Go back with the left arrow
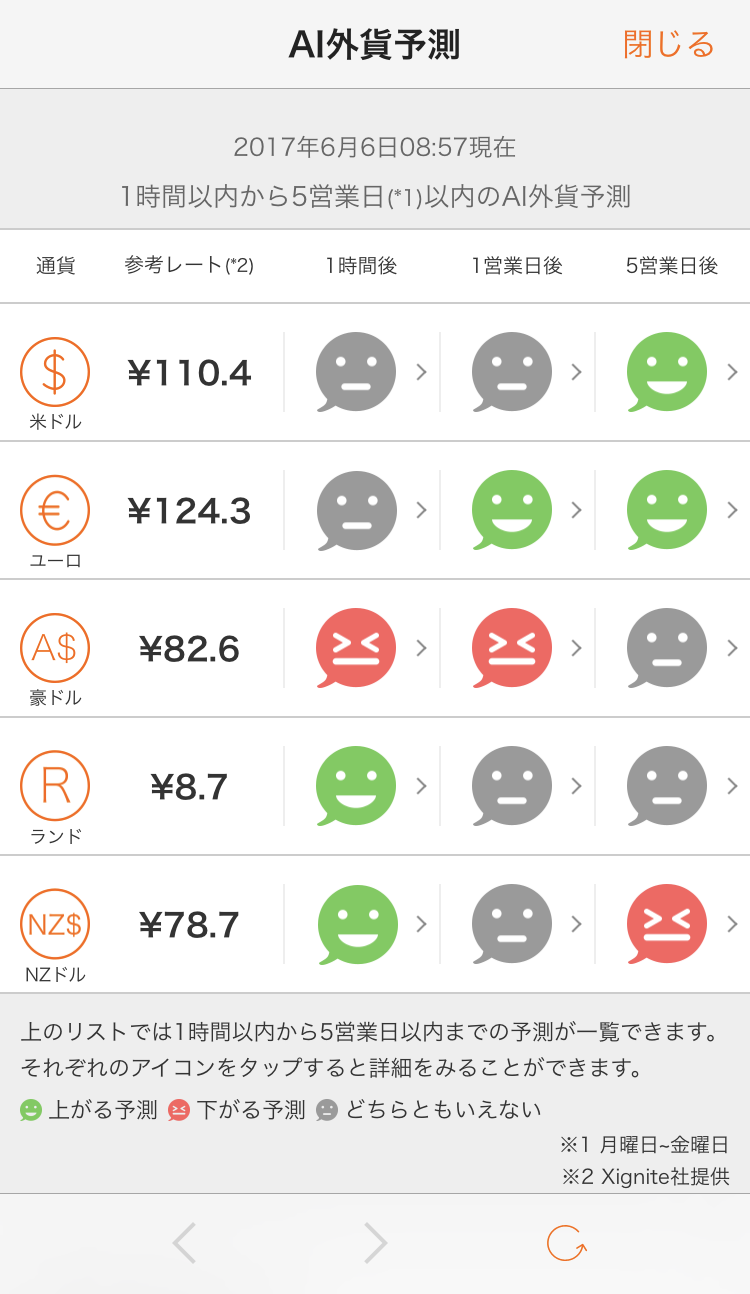Viewport: 750px width, 1294px height. (184, 1243)
